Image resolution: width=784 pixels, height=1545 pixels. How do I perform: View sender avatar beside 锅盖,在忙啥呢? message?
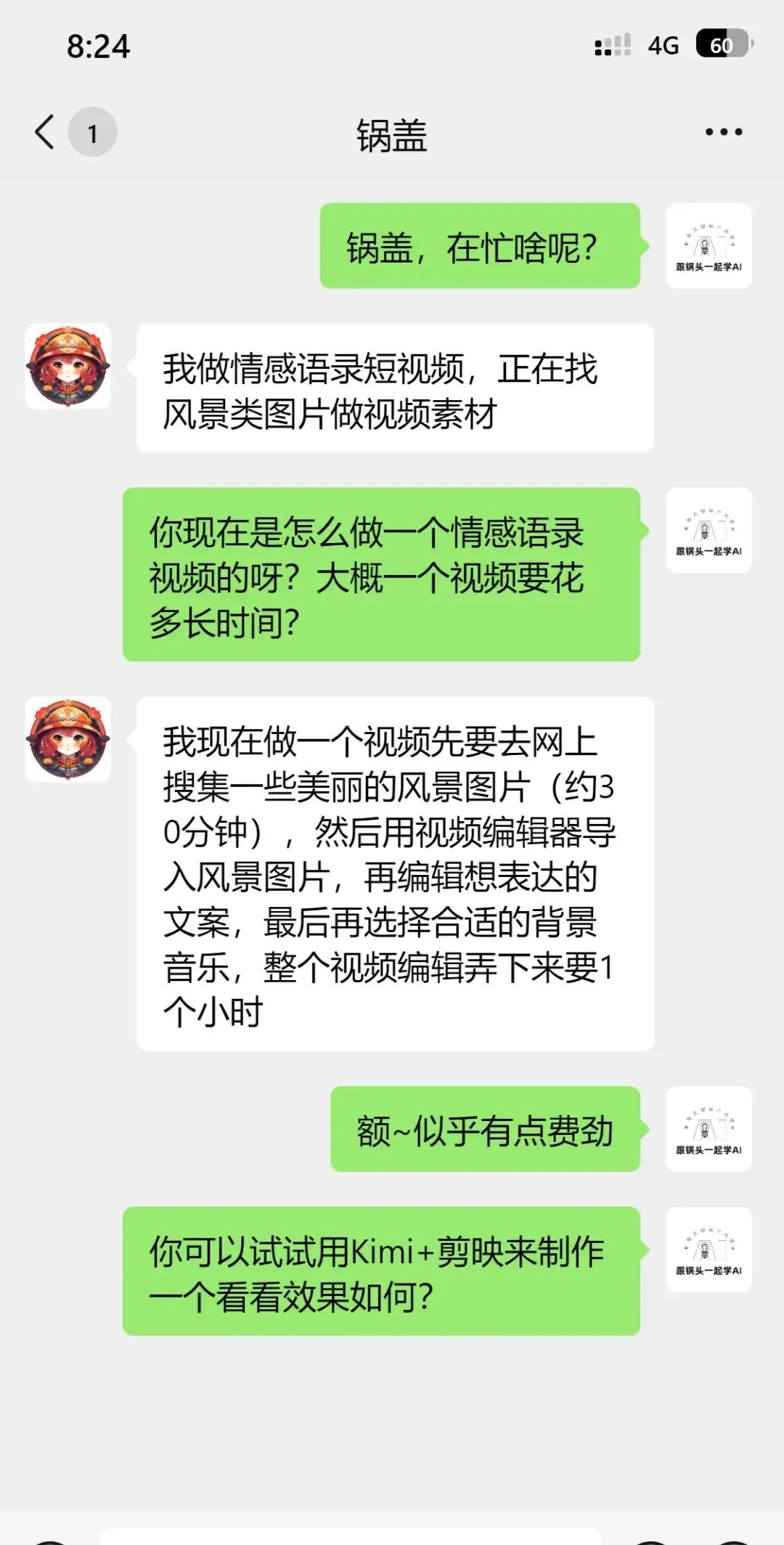point(709,246)
